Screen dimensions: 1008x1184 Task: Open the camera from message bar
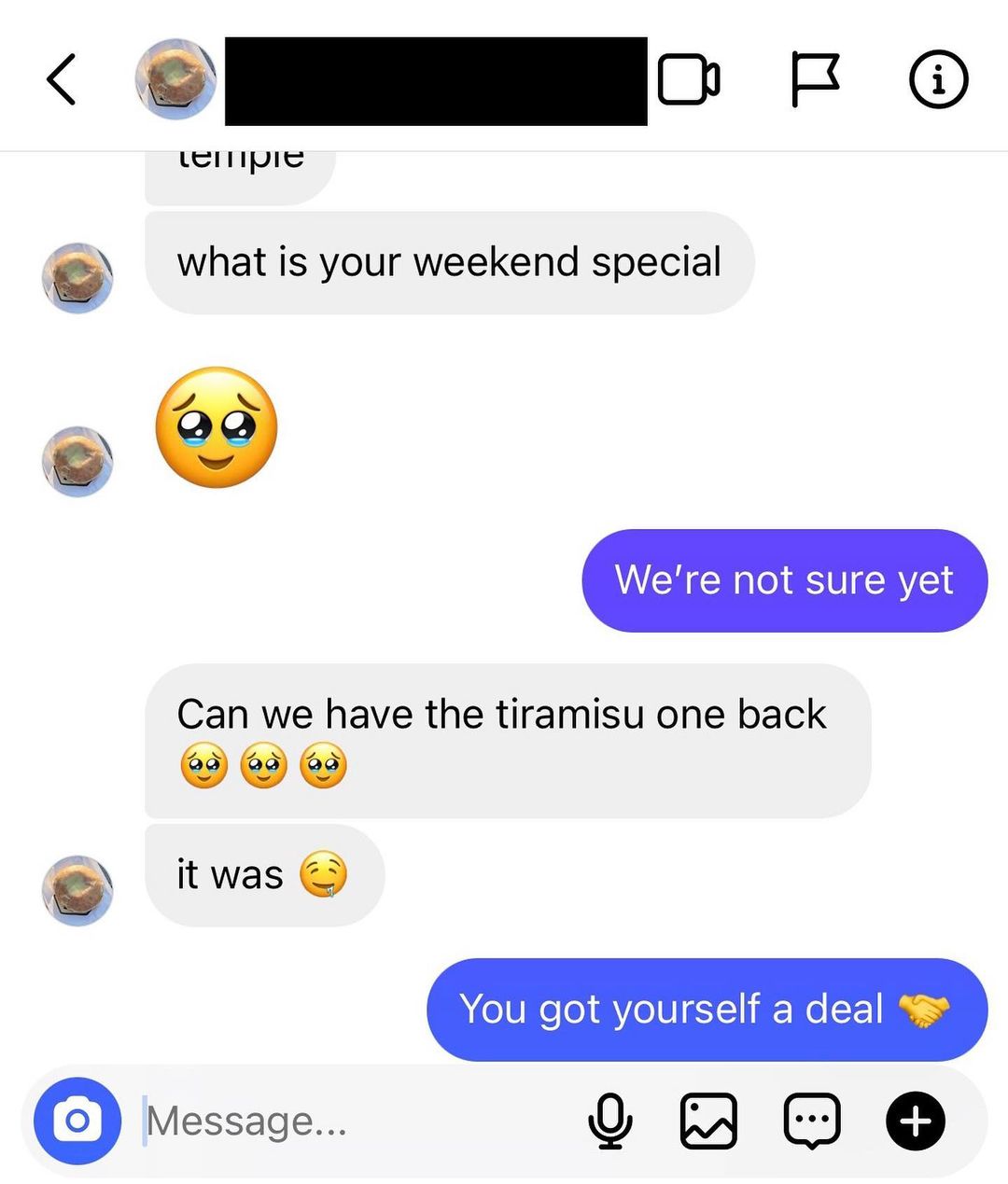[x=77, y=1121]
